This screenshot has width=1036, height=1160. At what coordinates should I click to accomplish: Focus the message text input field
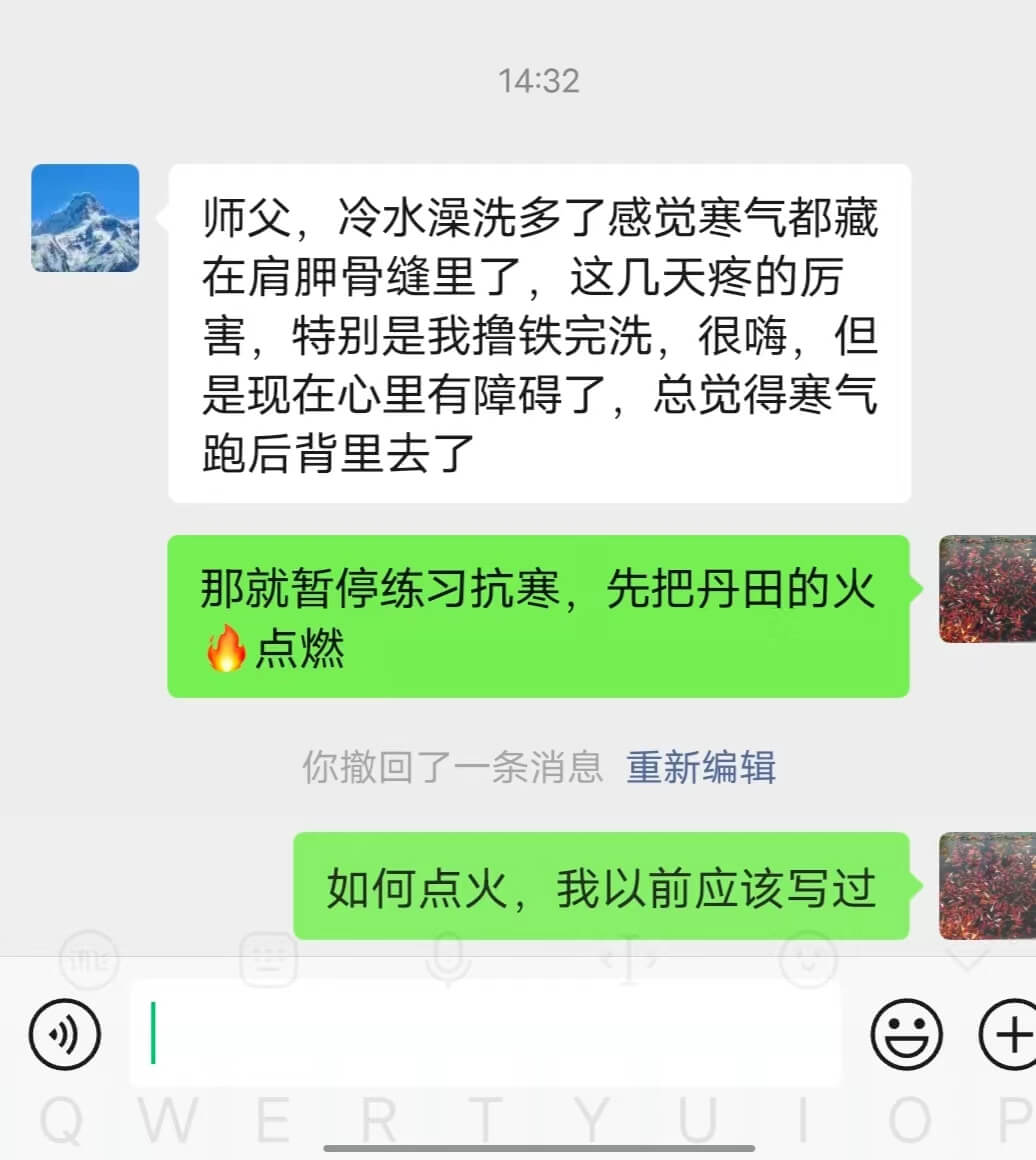(485, 1033)
